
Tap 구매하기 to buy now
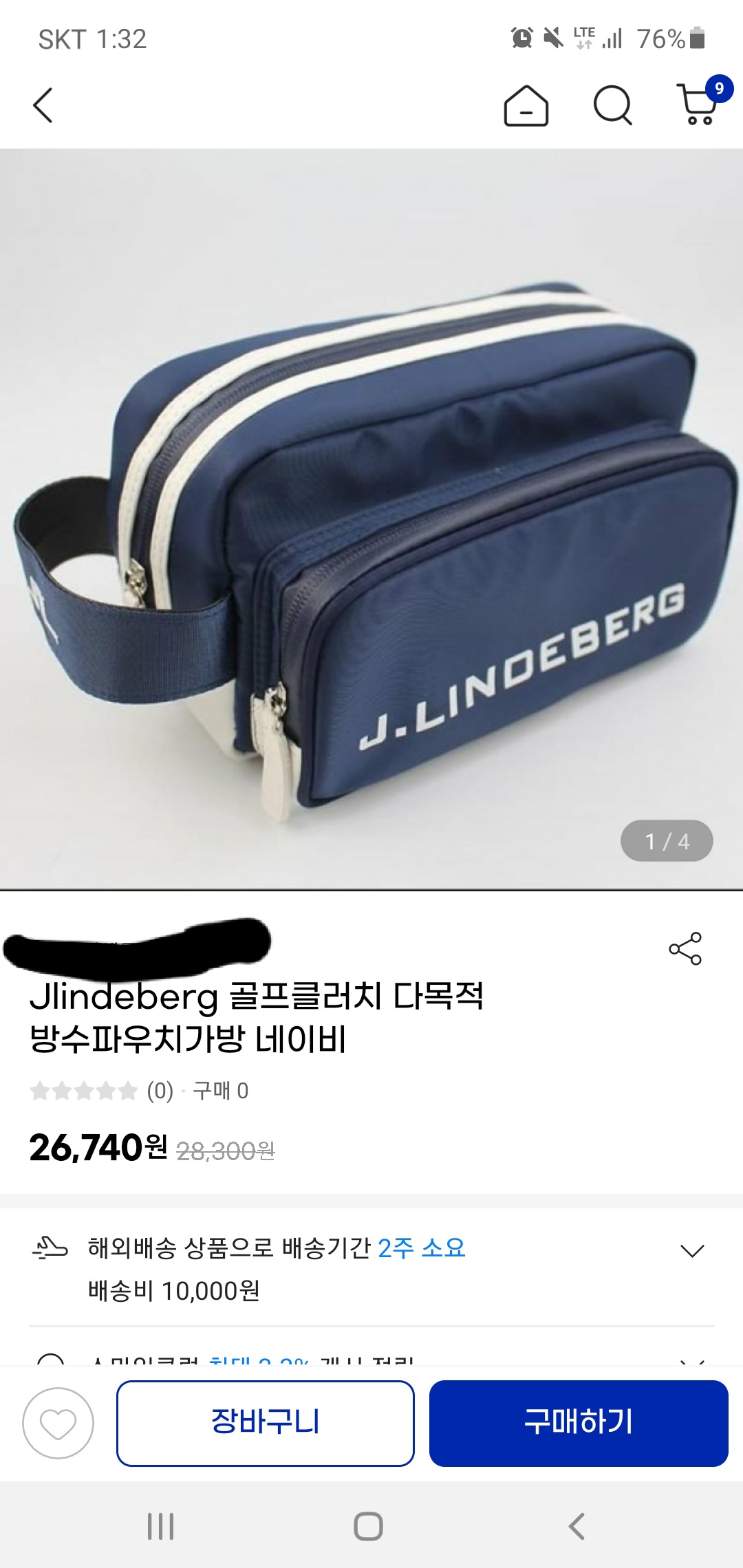(x=579, y=1423)
